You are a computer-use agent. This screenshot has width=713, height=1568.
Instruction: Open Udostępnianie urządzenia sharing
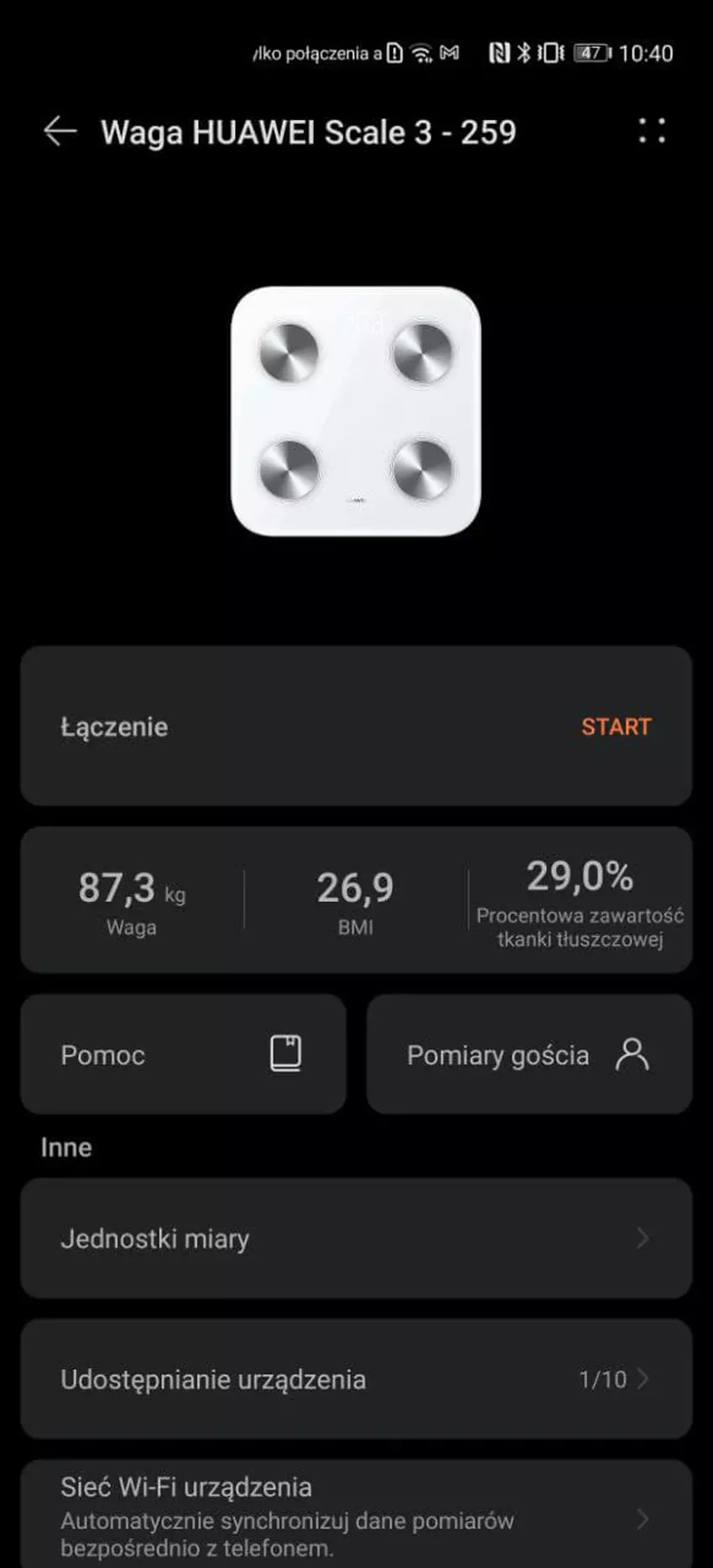click(356, 1379)
